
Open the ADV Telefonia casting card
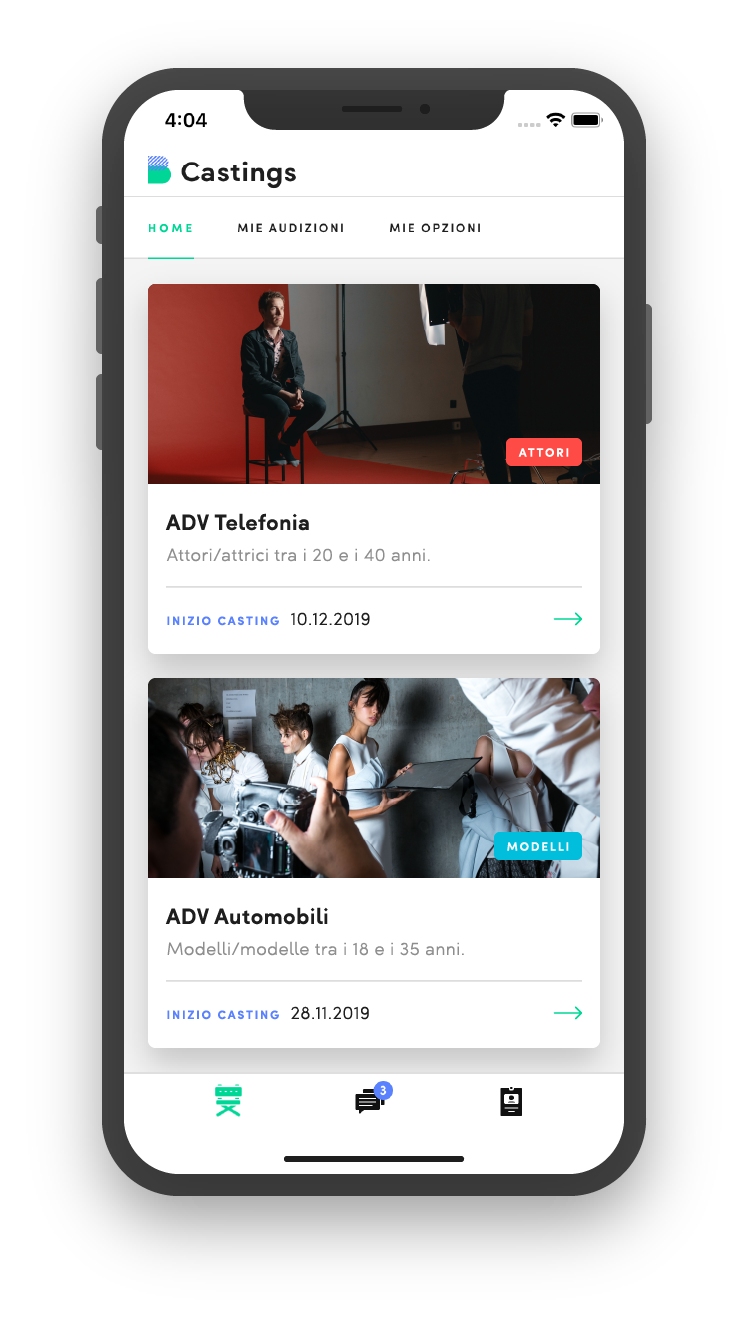373,522
